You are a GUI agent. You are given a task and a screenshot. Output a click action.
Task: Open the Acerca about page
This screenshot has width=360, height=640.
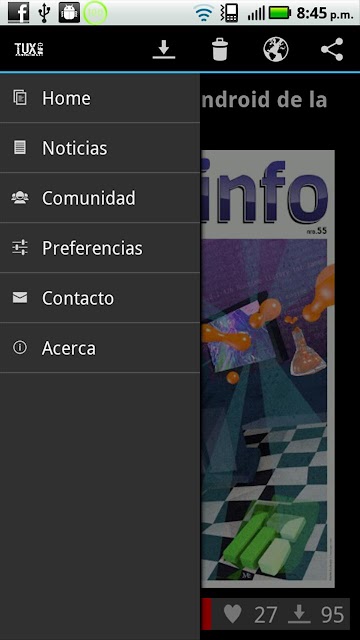[100, 348]
